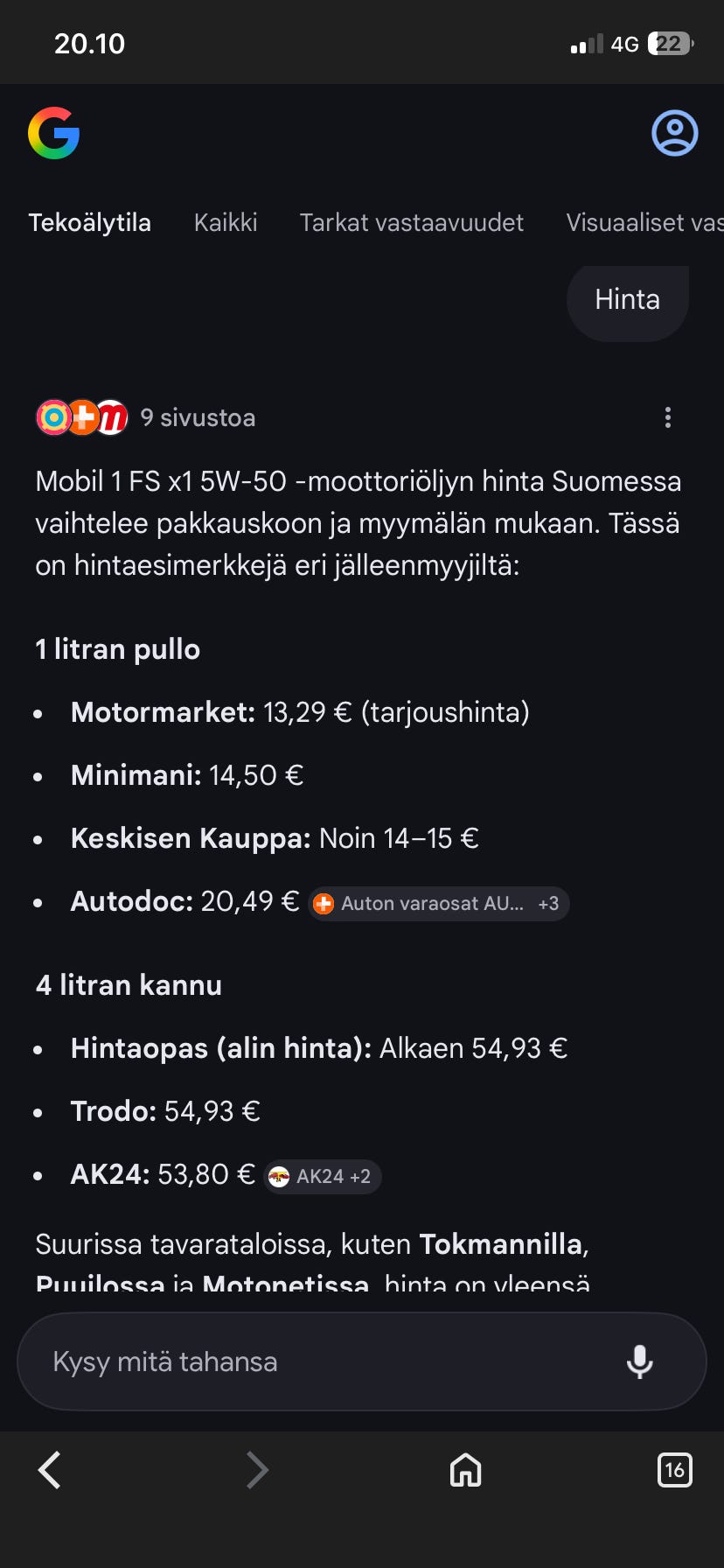Tap the home icon in the bottom bar

pyautogui.click(x=464, y=1470)
